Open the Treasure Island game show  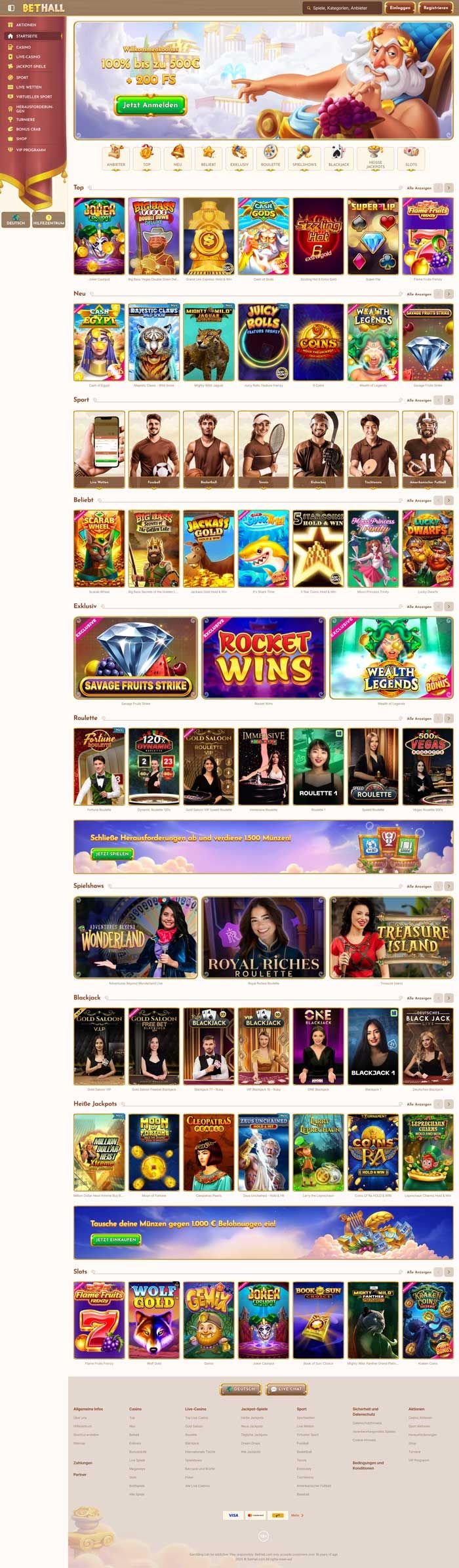[x=391, y=938]
